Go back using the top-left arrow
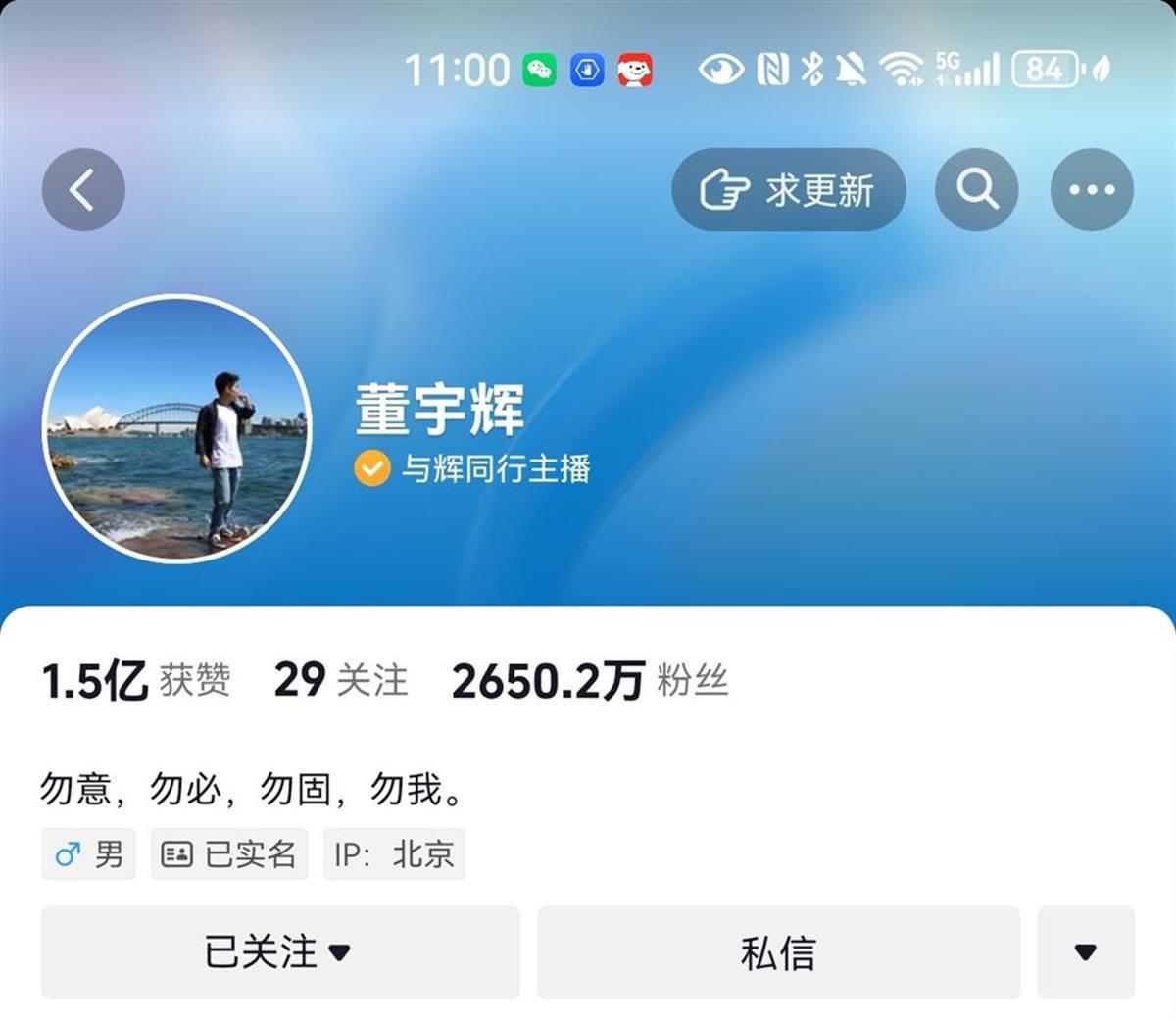Screen dimensions: 1176x1022 tap(83, 190)
